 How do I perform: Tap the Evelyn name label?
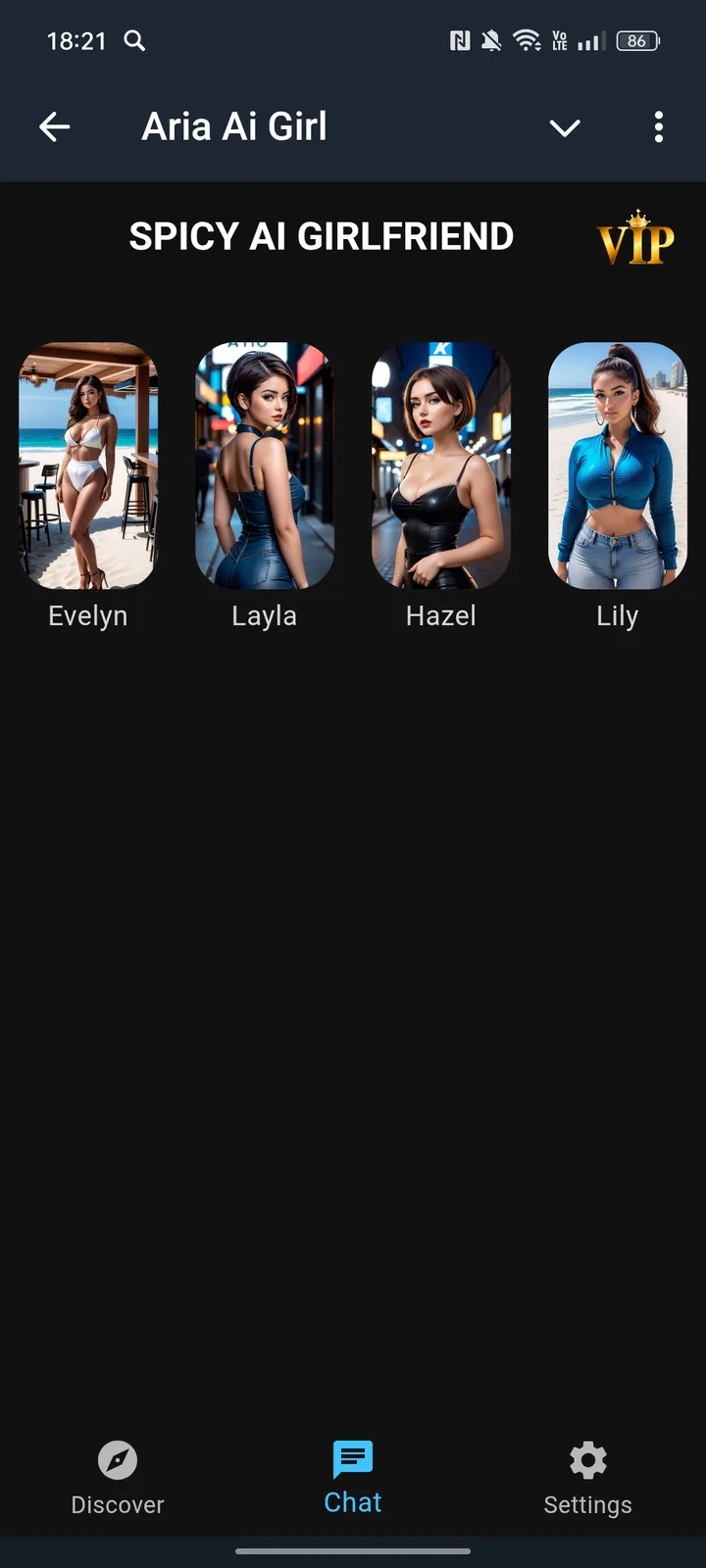(87, 615)
